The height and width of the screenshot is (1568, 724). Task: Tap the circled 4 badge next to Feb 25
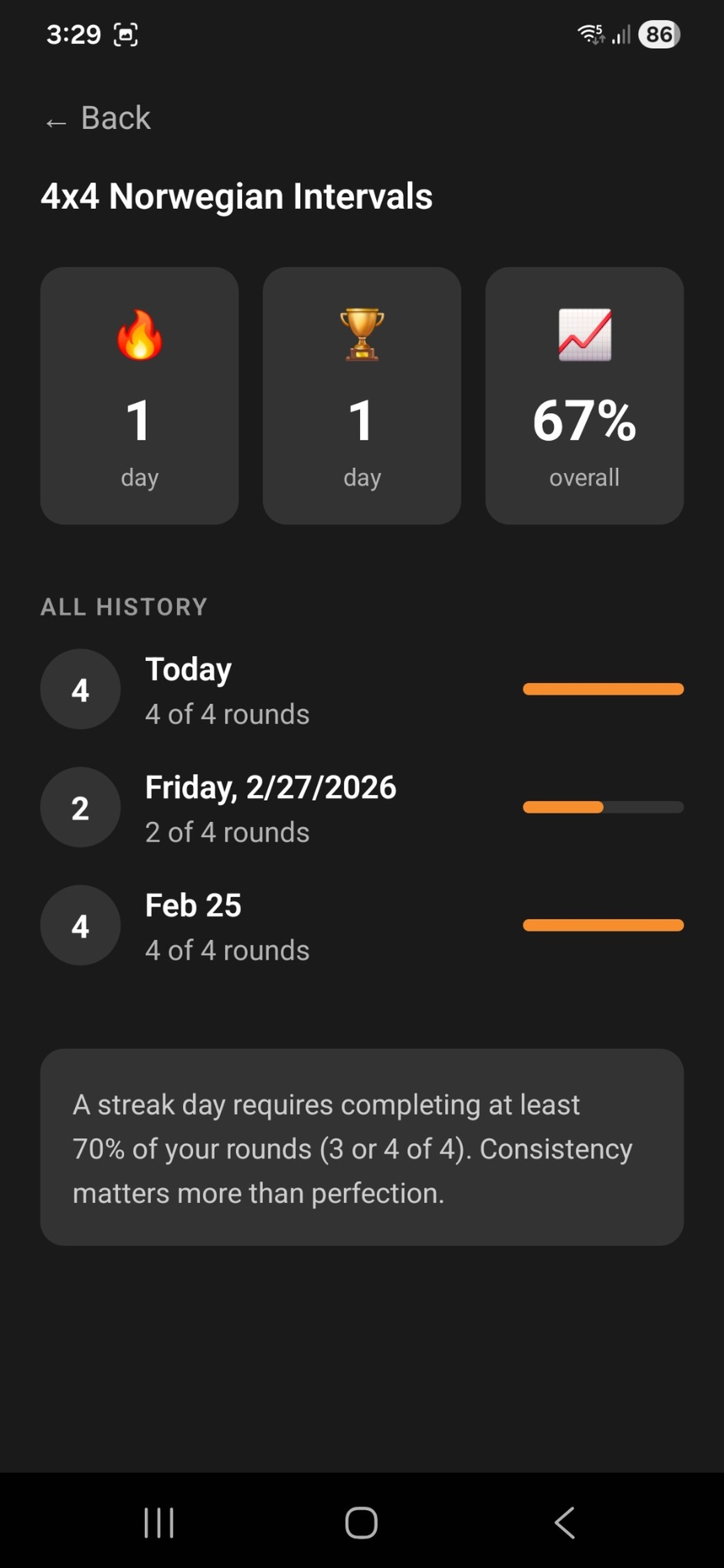[x=80, y=926]
